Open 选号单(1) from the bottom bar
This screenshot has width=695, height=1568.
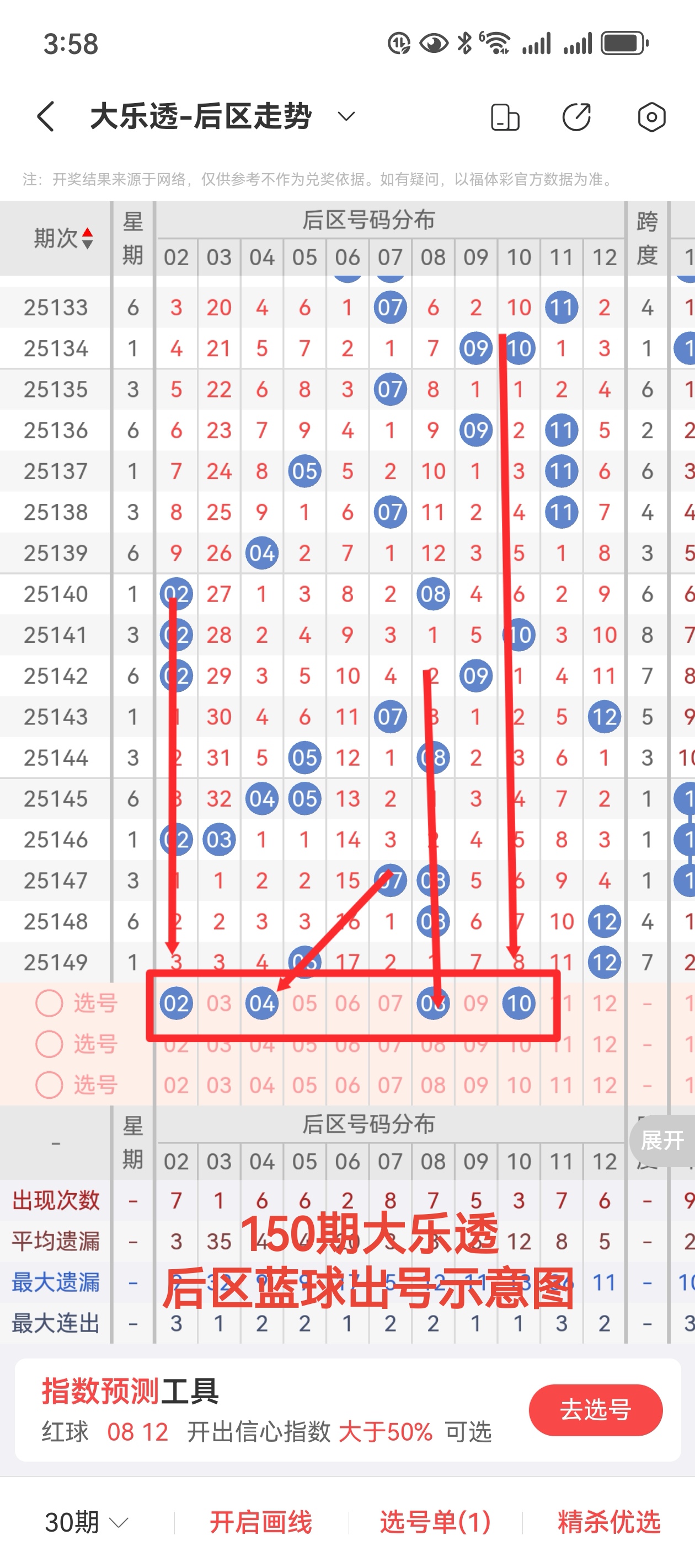tap(434, 1522)
